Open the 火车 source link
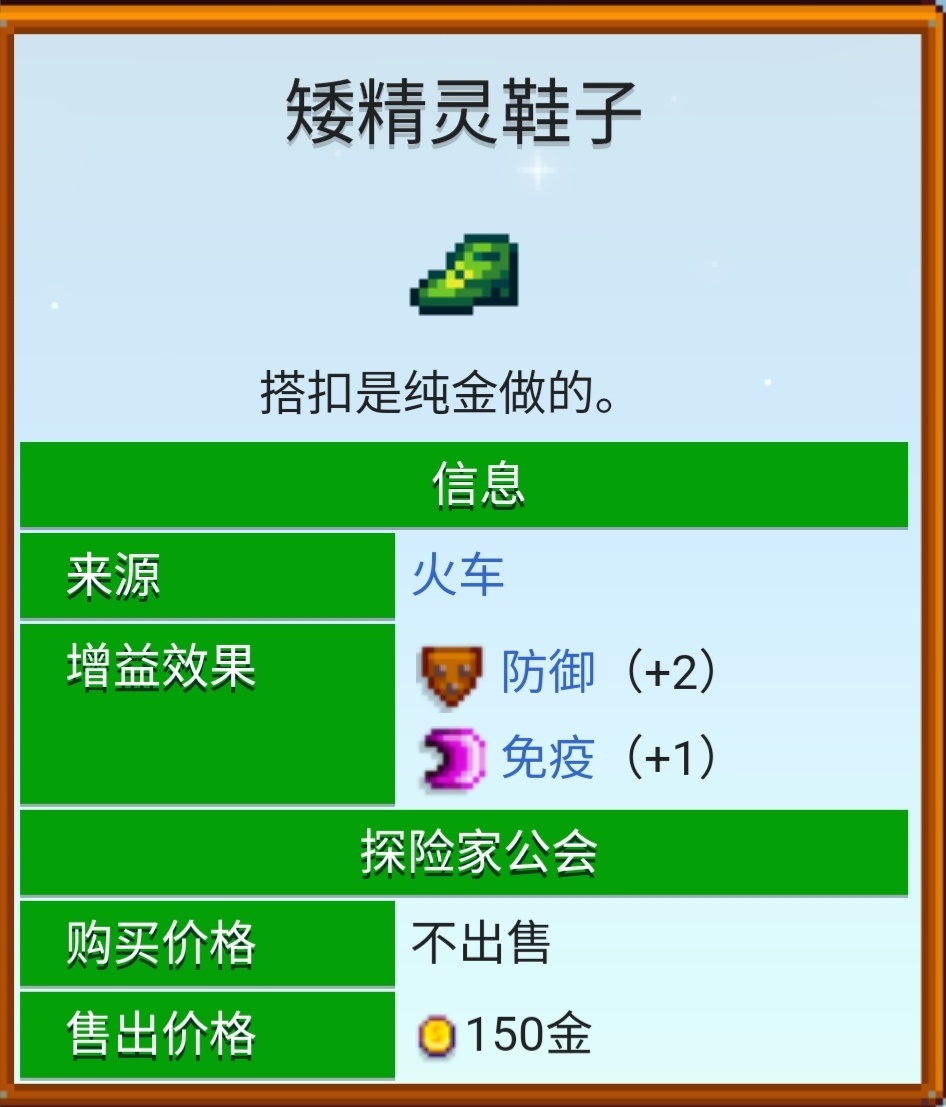946x1107 pixels. pyautogui.click(x=458, y=576)
